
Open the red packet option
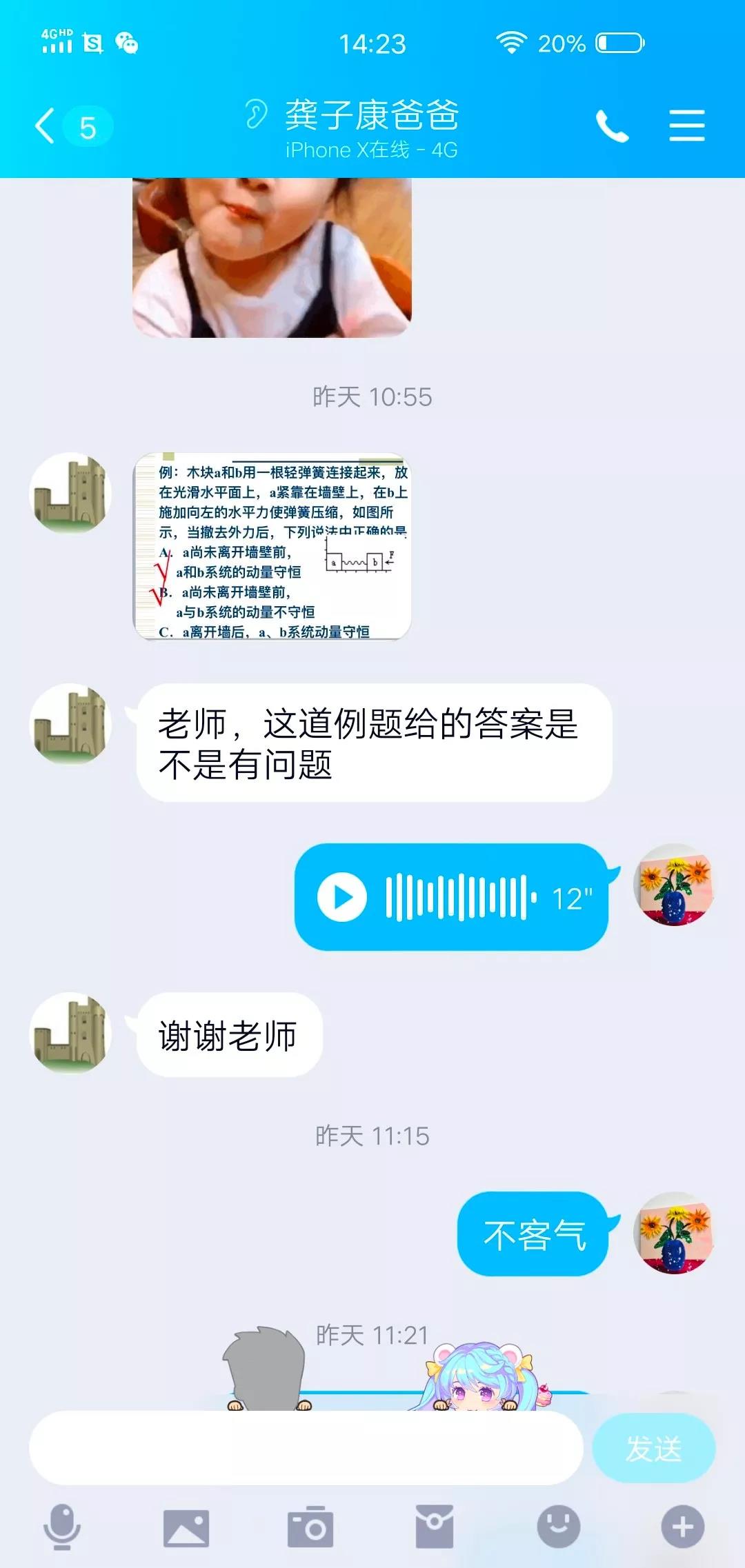[x=434, y=1527]
